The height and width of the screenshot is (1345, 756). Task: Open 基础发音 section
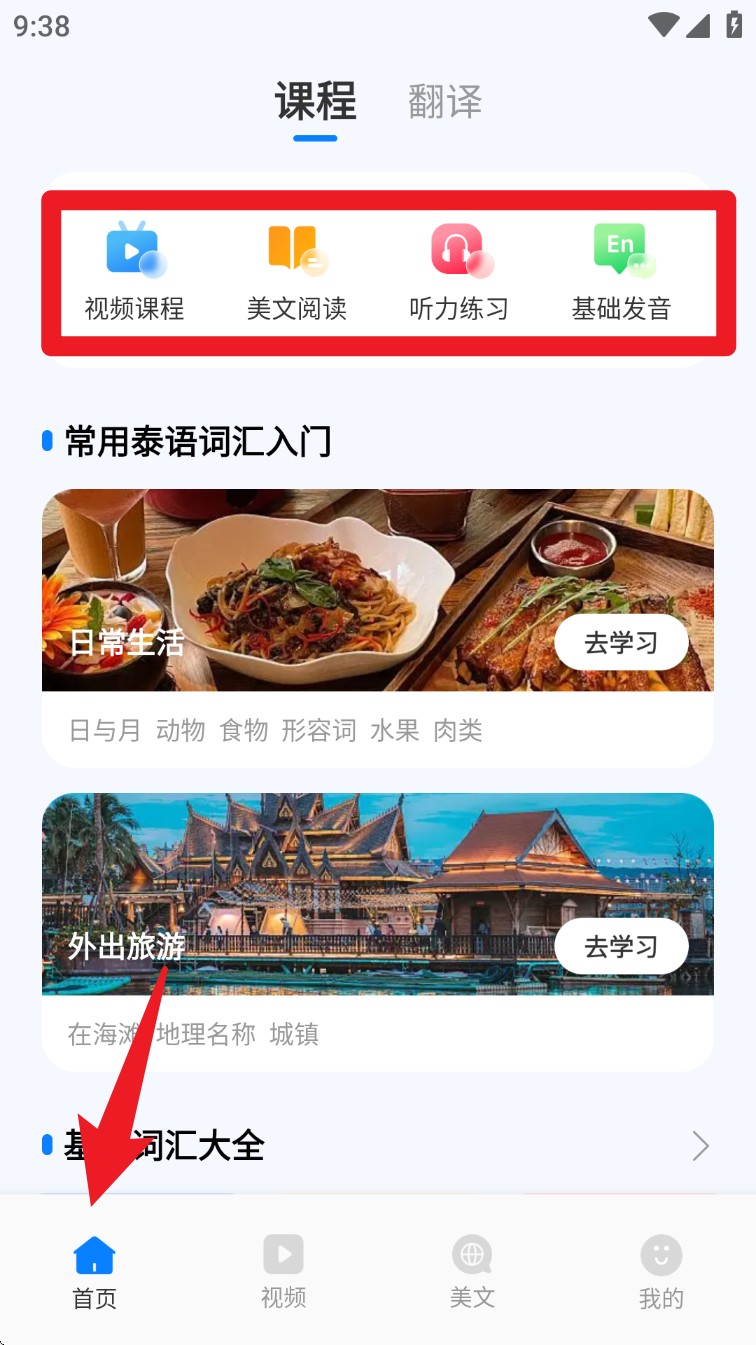pos(621,271)
